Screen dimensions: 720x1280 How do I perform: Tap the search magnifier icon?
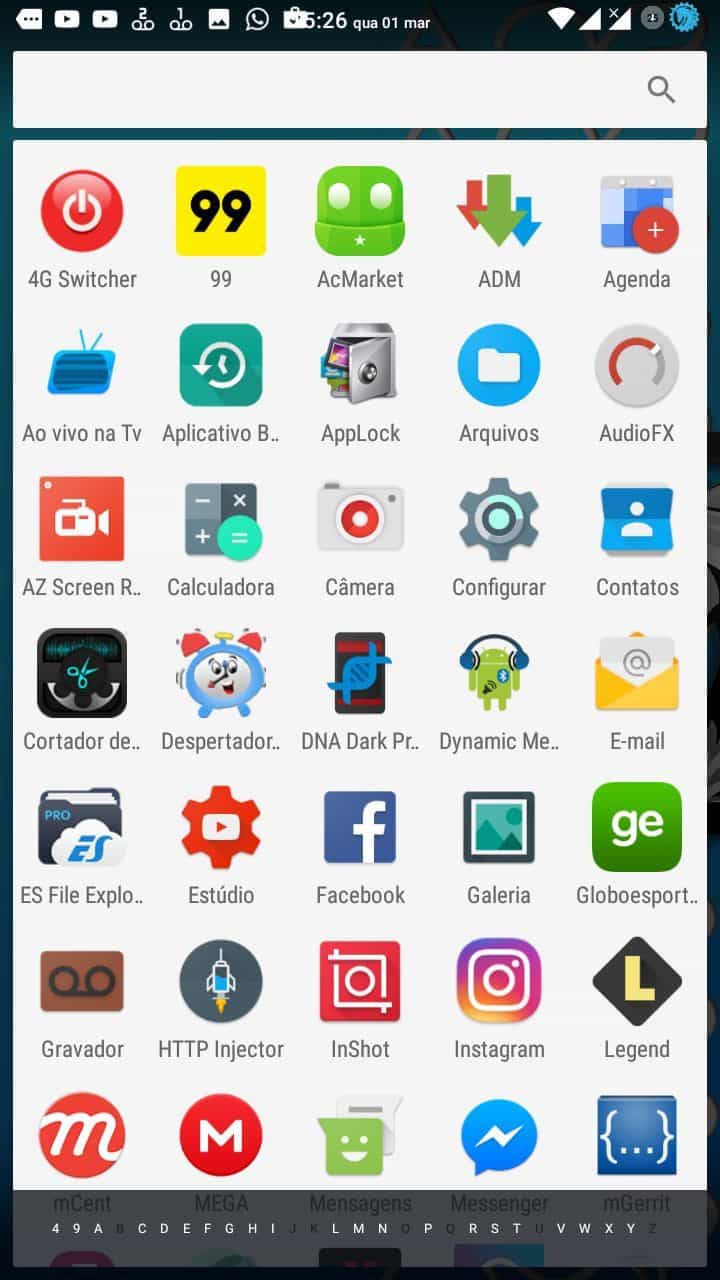coord(661,90)
